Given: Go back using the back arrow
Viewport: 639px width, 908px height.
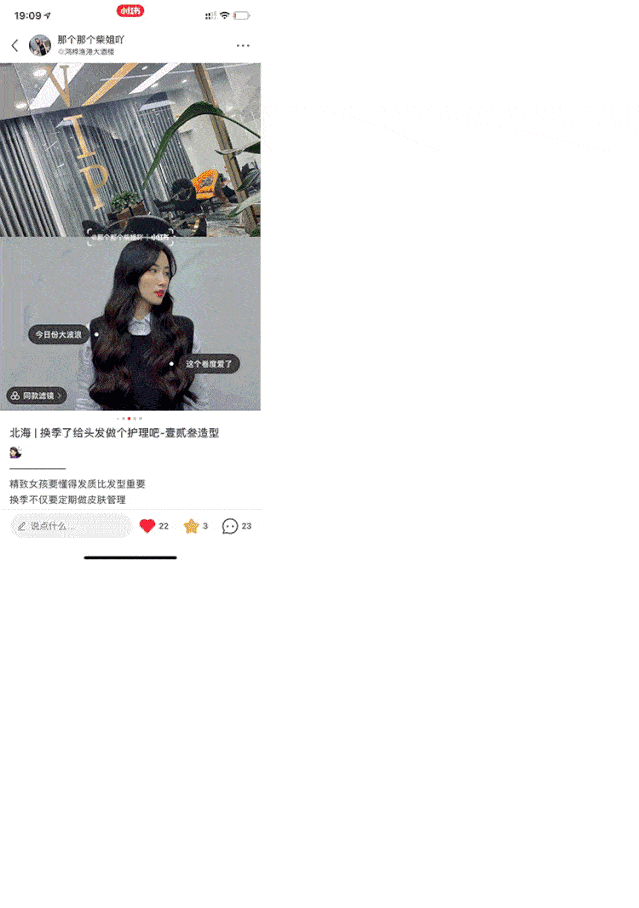Looking at the screenshot, I should pos(15,45).
